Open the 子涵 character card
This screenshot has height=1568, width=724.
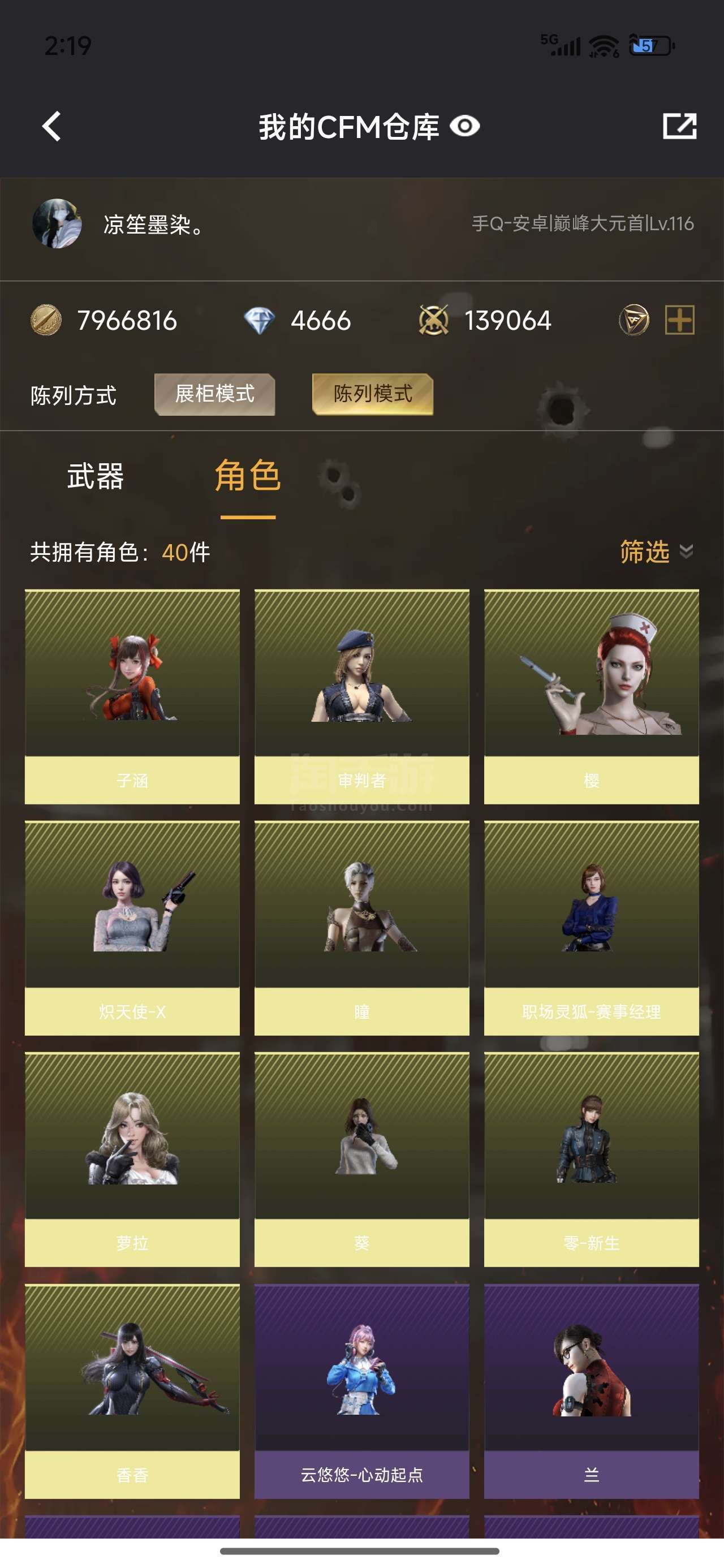(x=132, y=697)
